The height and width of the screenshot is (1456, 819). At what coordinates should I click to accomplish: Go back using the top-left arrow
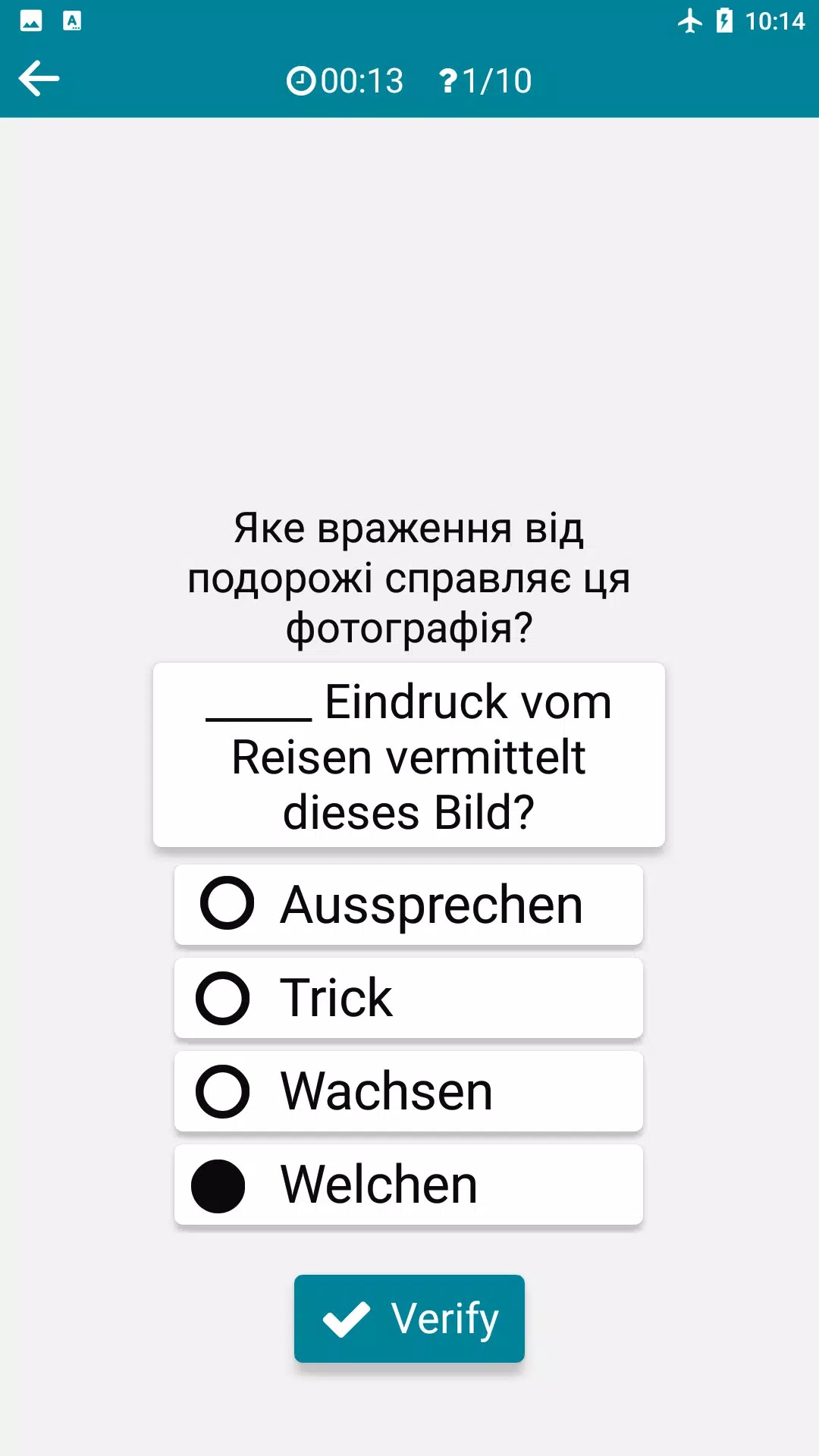coord(39,79)
